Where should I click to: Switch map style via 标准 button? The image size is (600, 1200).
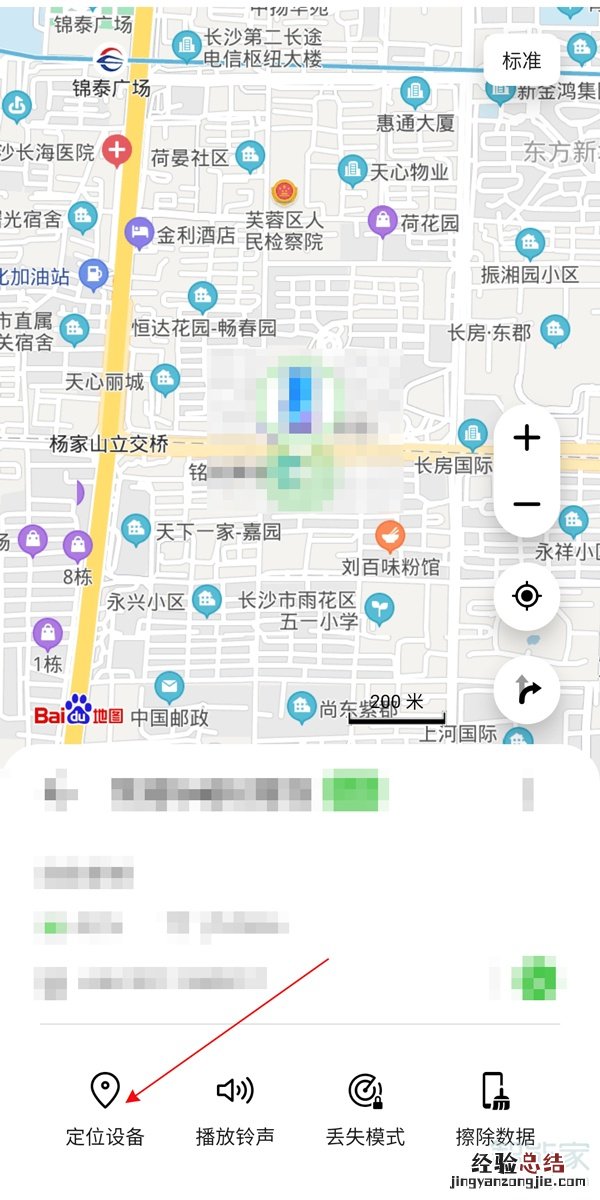(521, 61)
